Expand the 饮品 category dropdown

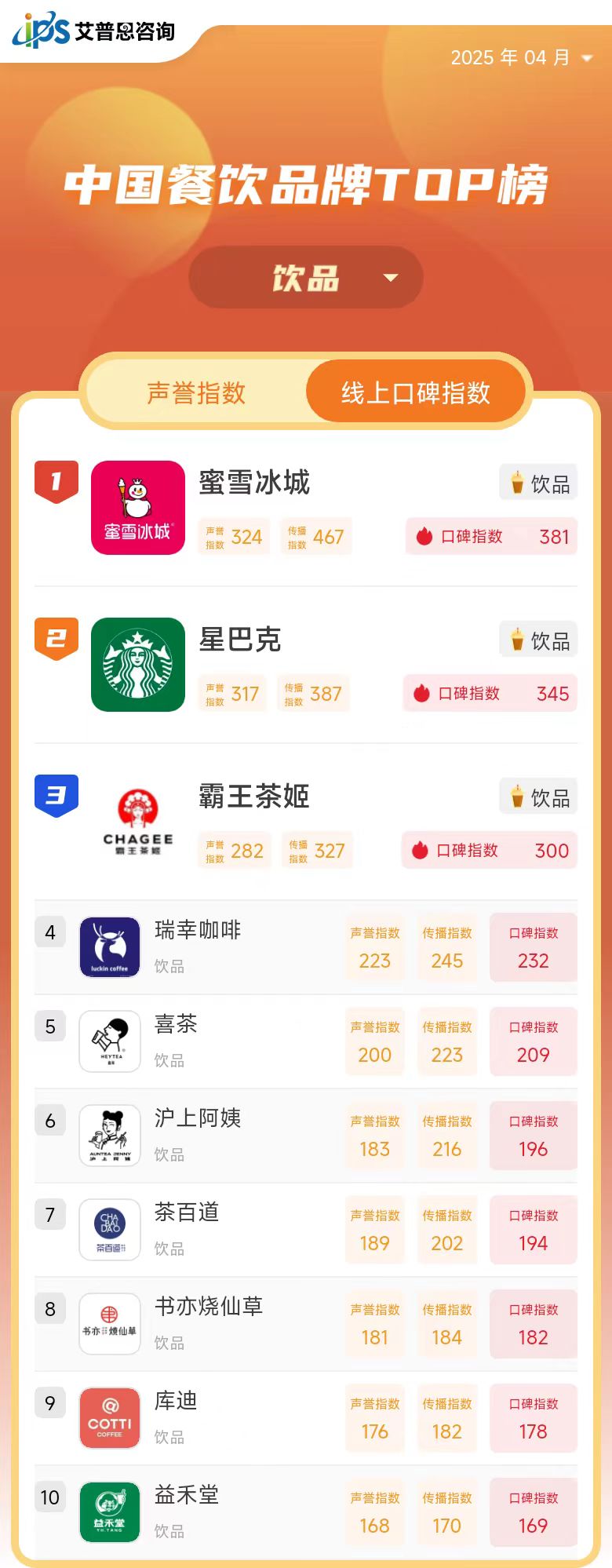306,278
